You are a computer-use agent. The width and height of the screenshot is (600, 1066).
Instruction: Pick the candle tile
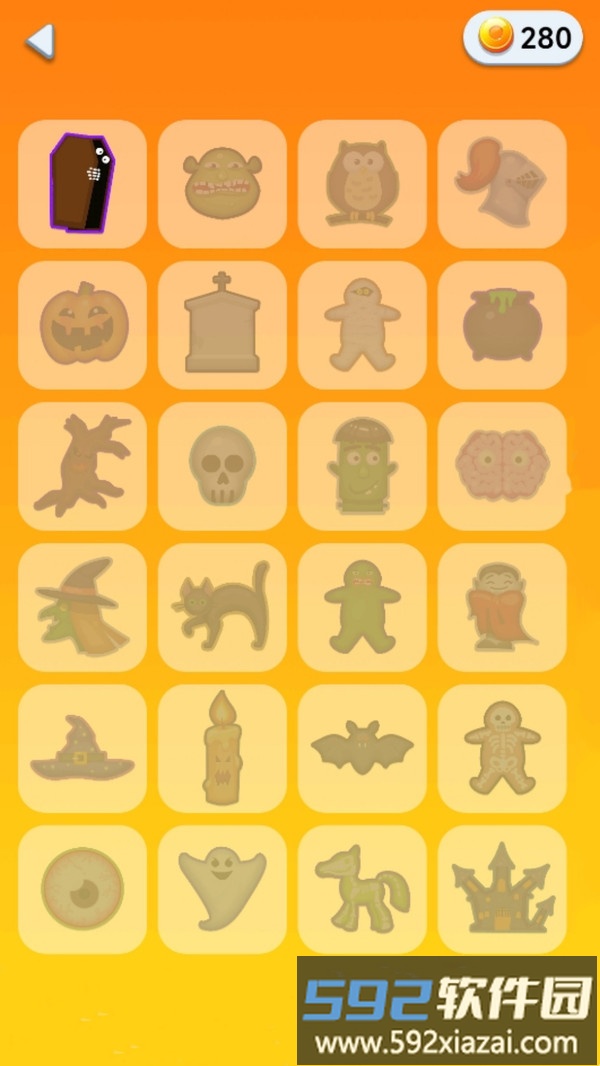tap(222, 748)
